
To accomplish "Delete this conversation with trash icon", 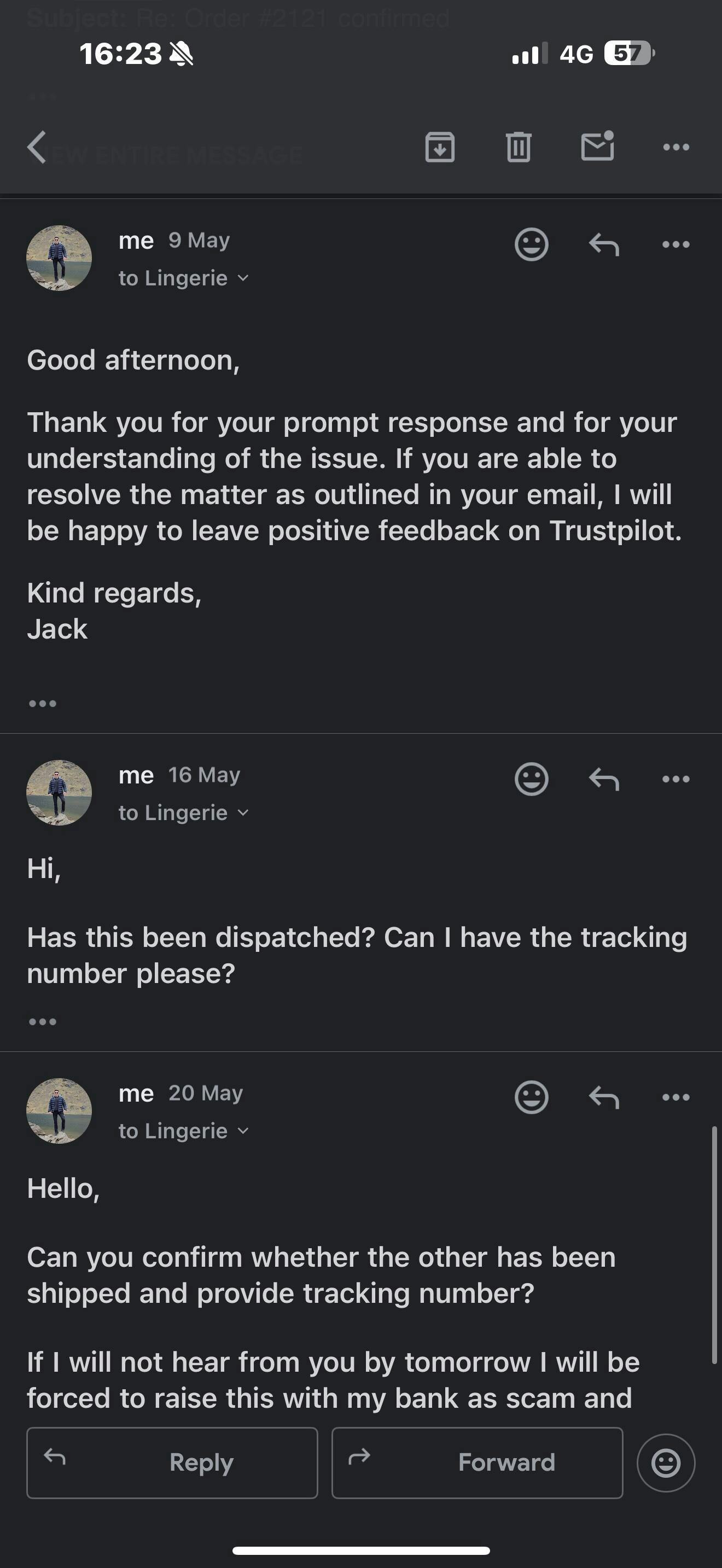I will click(519, 147).
